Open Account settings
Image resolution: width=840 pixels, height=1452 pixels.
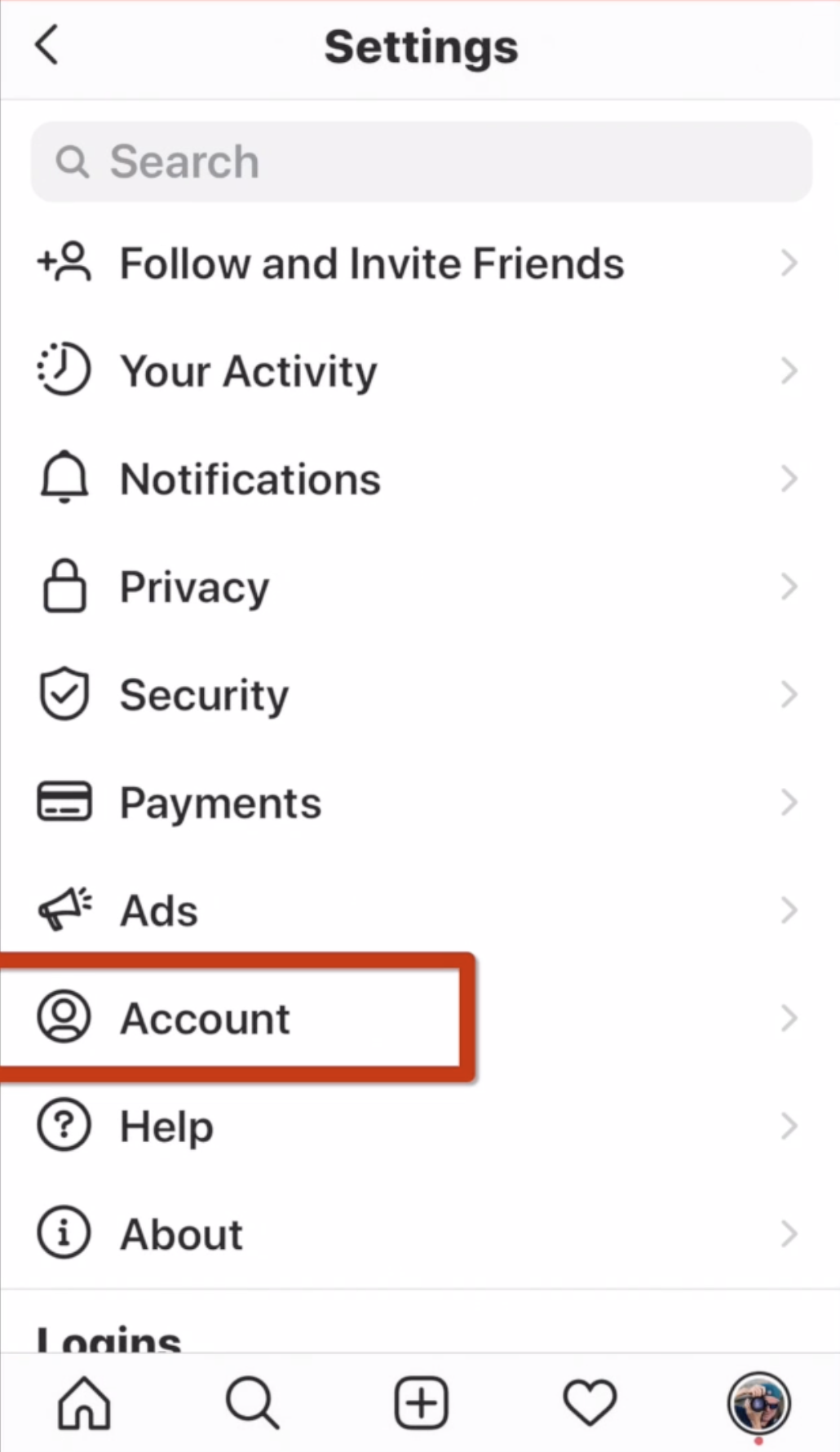point(420,1018)
